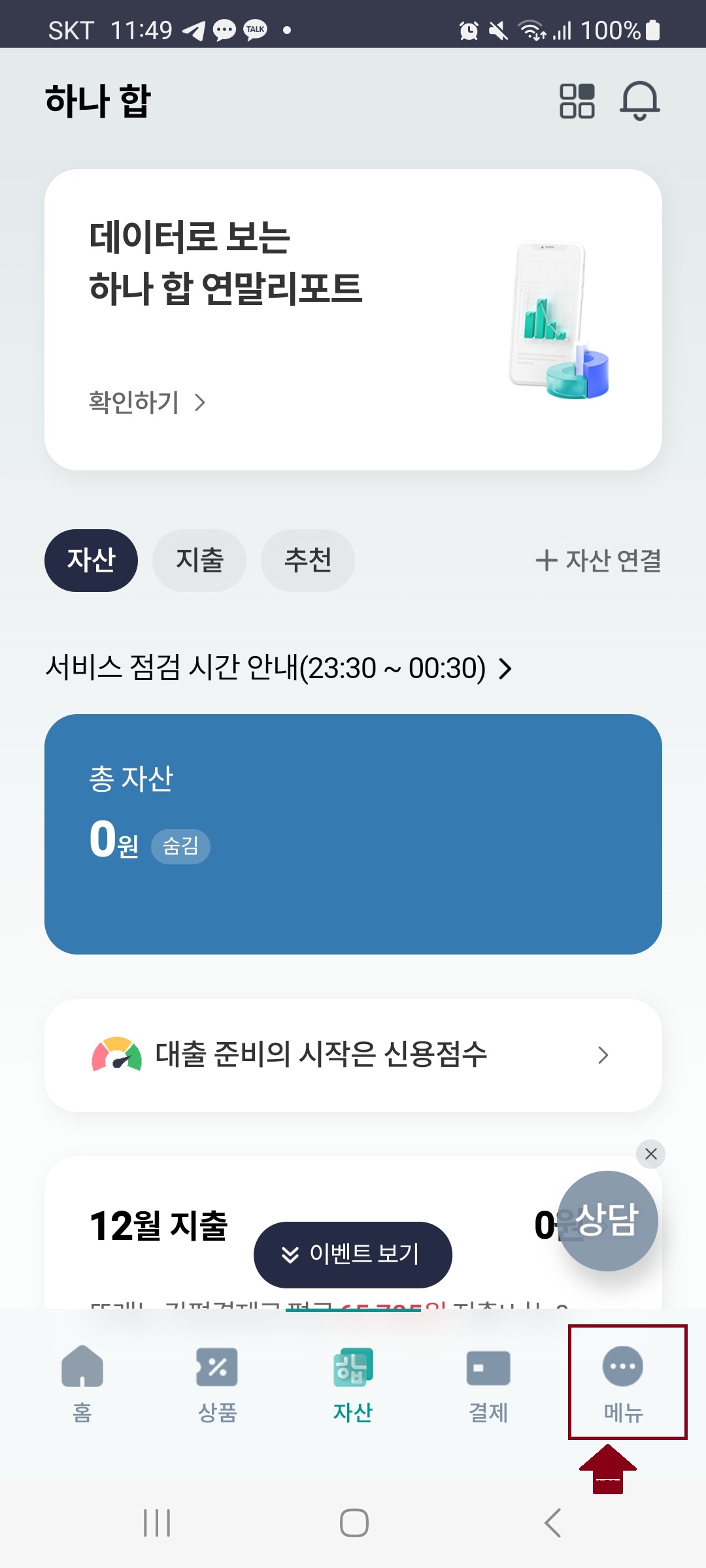The image size is (706, 1568).
Task: Open the 메뉴 menu from bottom bar
Action: (622, 1379)
